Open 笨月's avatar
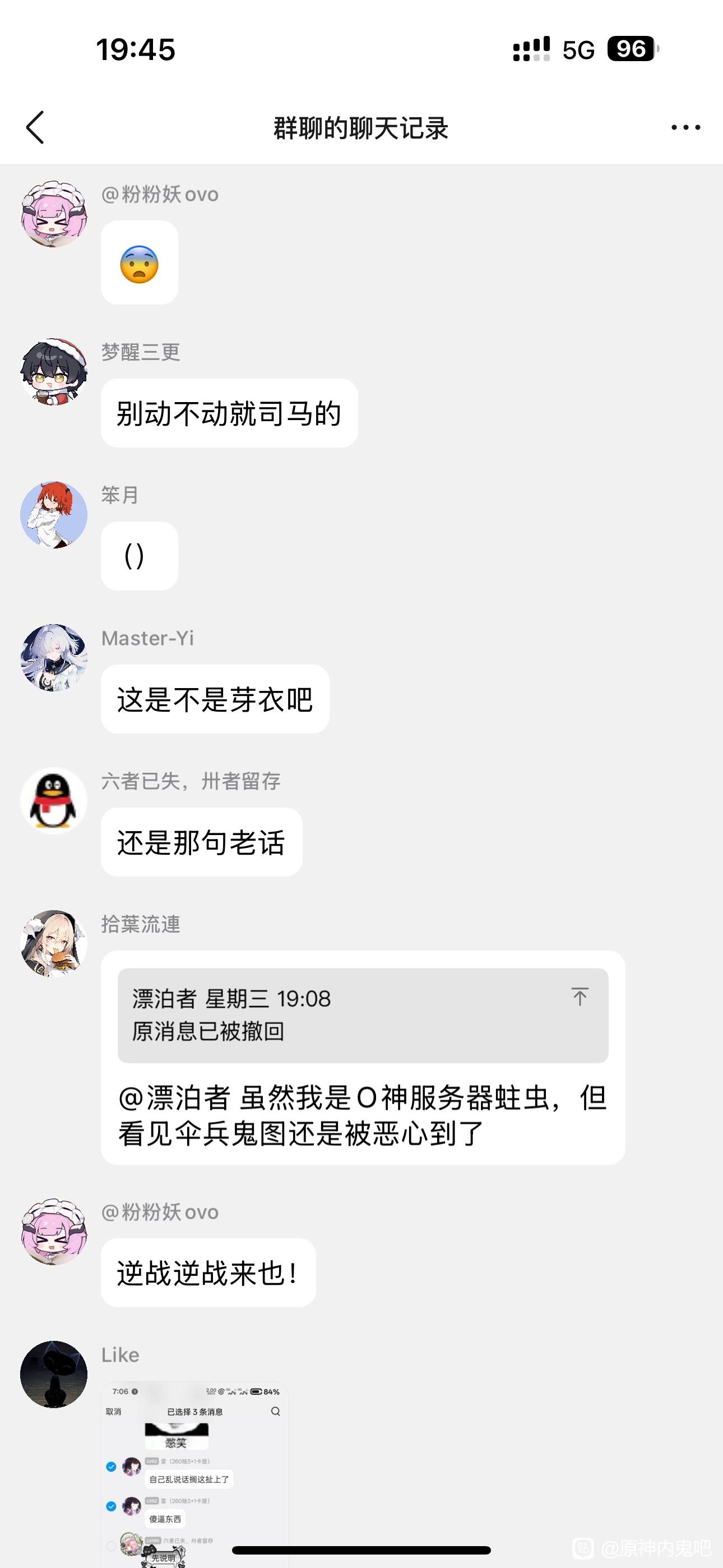 click(54, 515)
